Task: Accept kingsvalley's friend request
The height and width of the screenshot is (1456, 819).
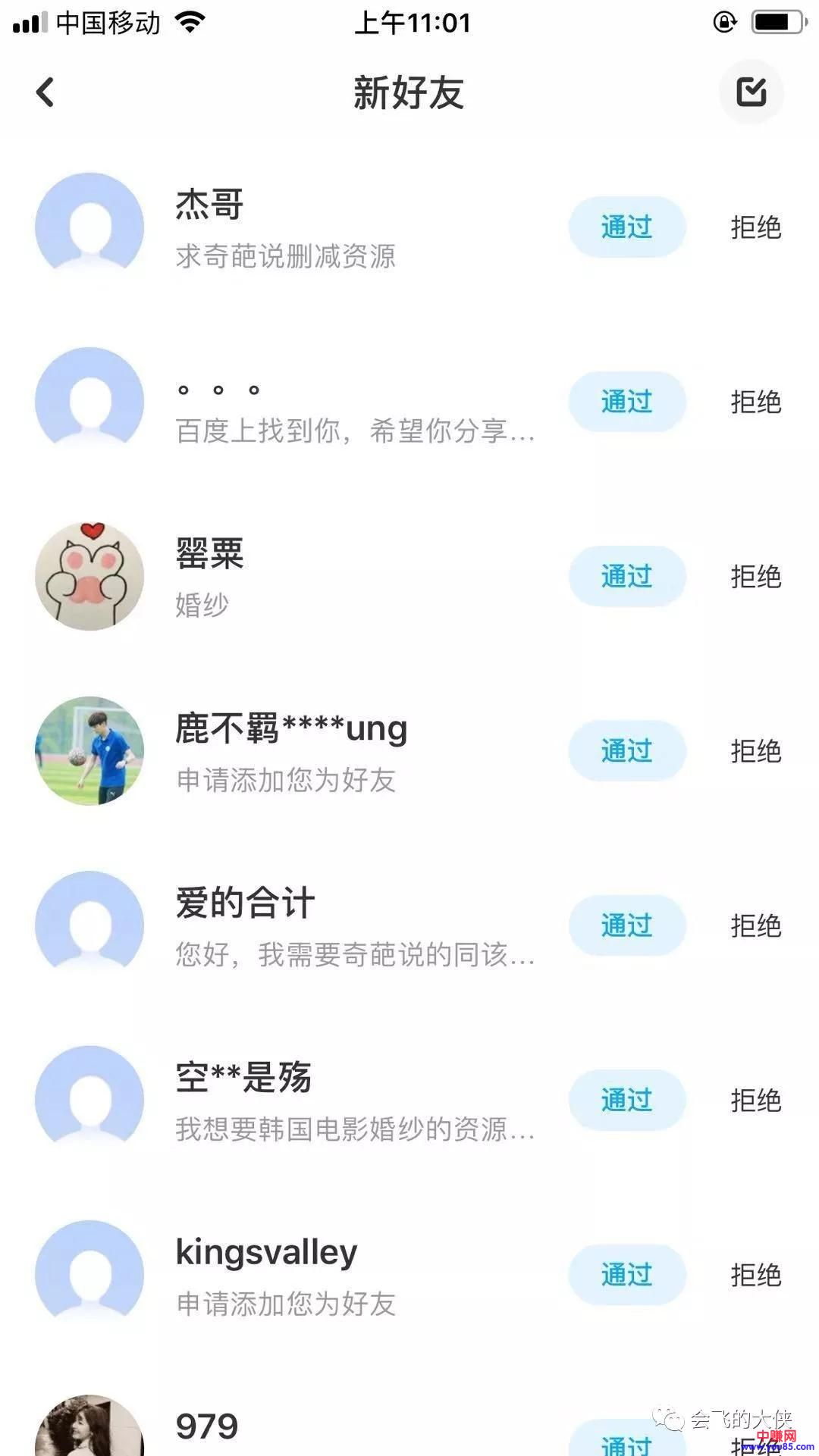Action: pyautogui.click(x=626, y=1274)
